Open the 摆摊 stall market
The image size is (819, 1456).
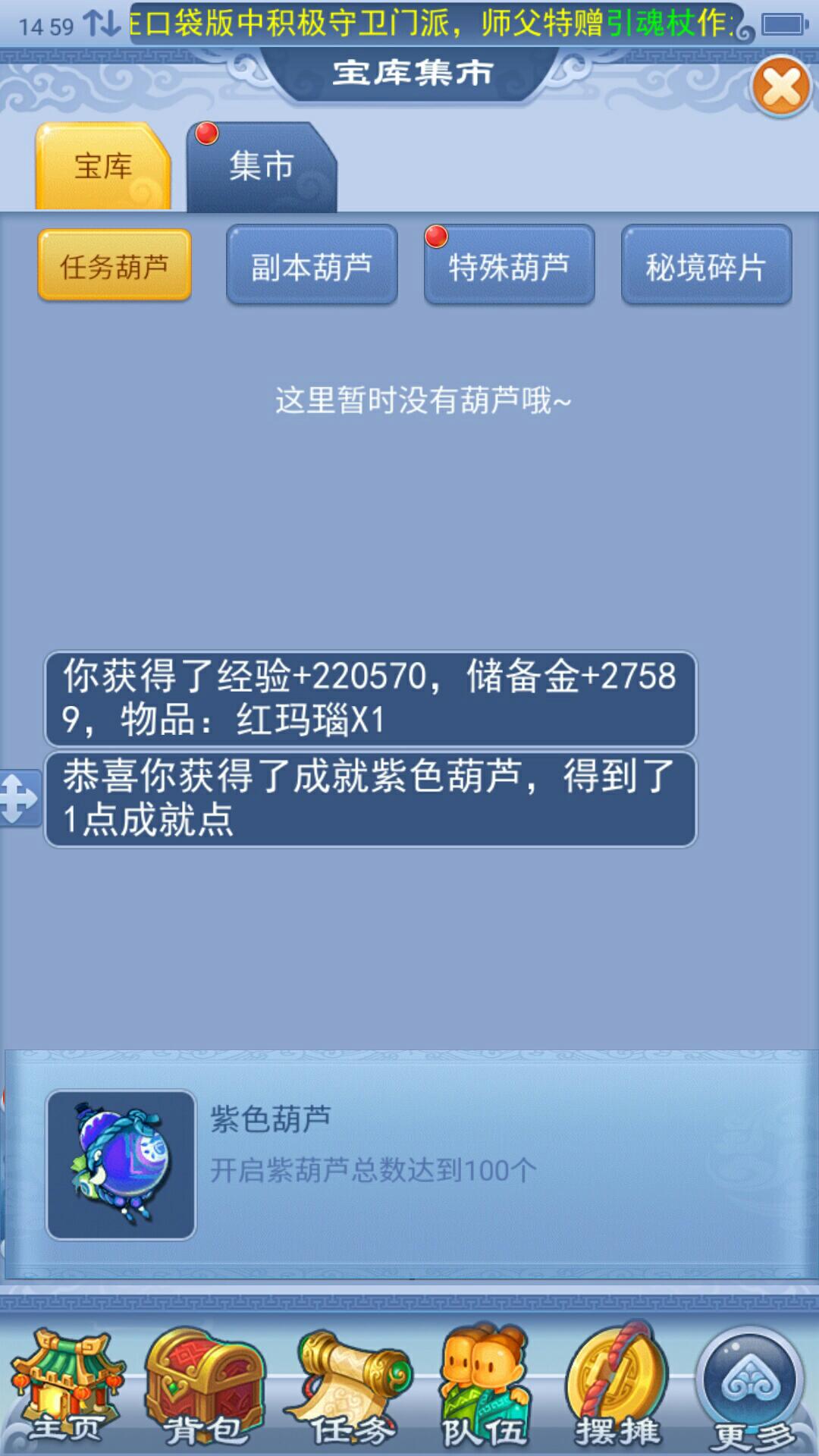pyautogui.click(x=617, y=1389)
